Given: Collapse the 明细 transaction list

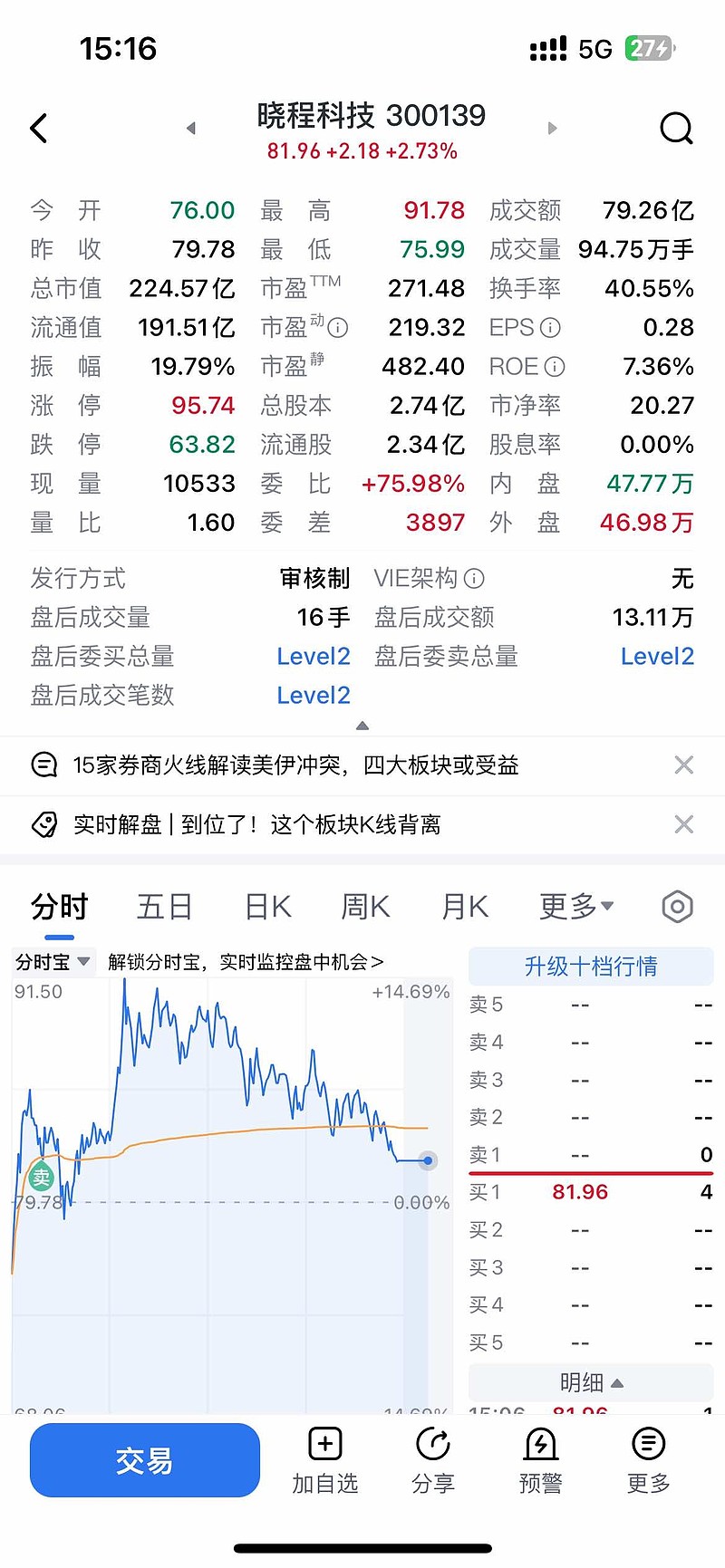Looking at the screenshot, I should 590,1382.
